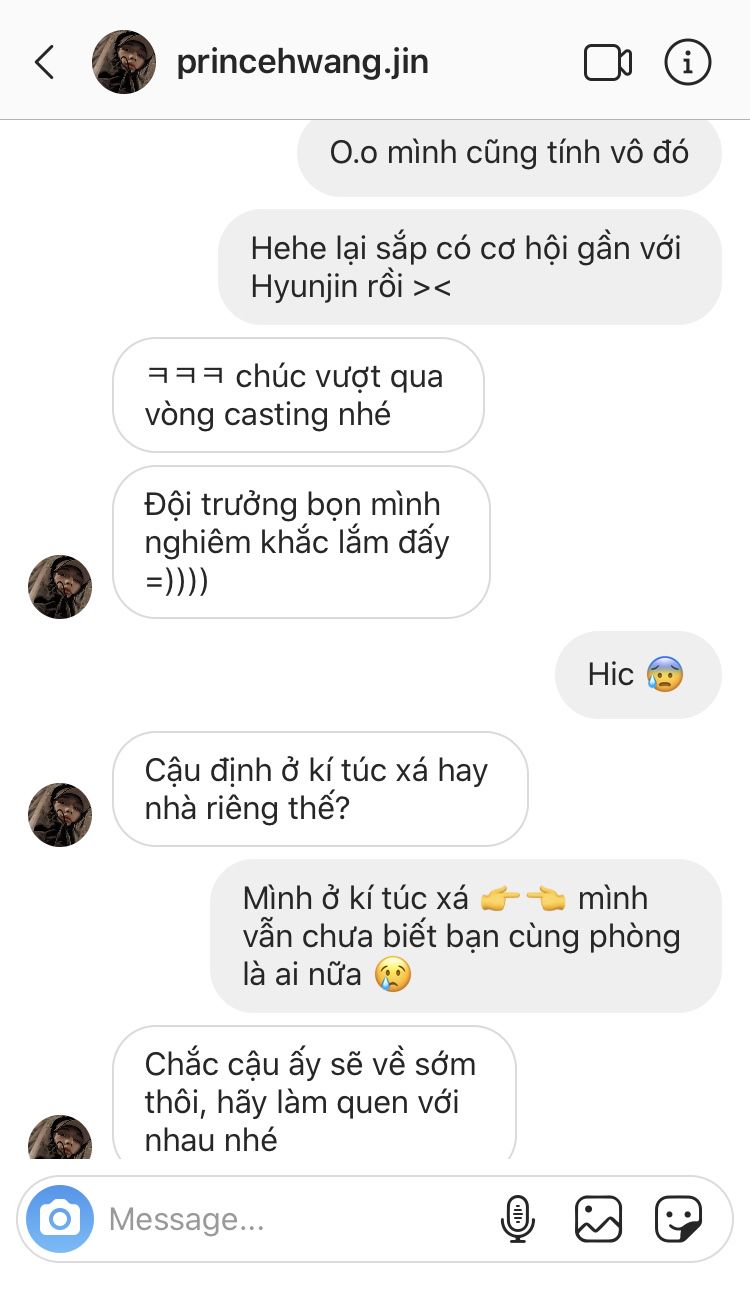The width and height of the screenshot is (750, 1299).
Task: Go back to the inbox list
Action: pyautogui.click(x=44, y=62)
